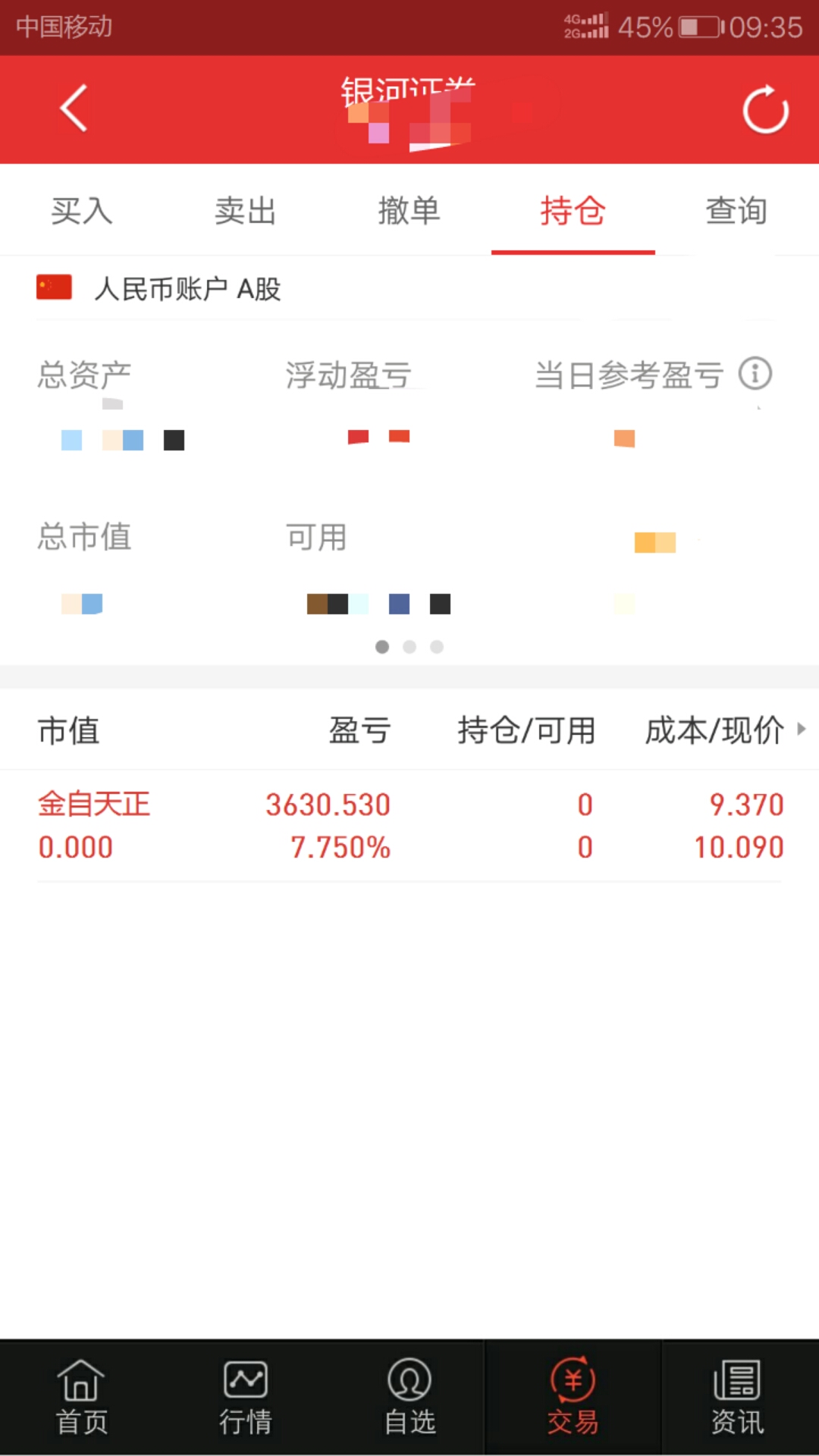Refresh the holdings data
The width and height of the screenshot is (819, 1456).
click(x=765, y=110)
